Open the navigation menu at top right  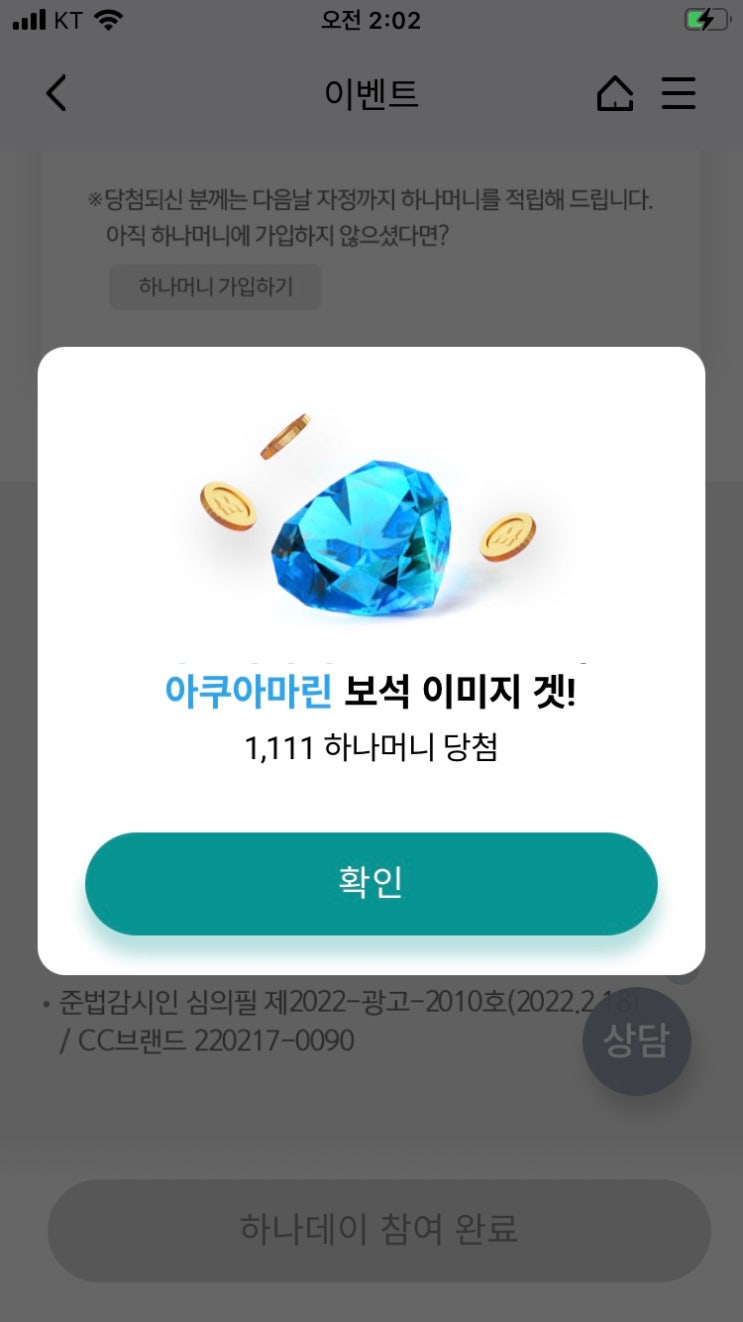679,93
